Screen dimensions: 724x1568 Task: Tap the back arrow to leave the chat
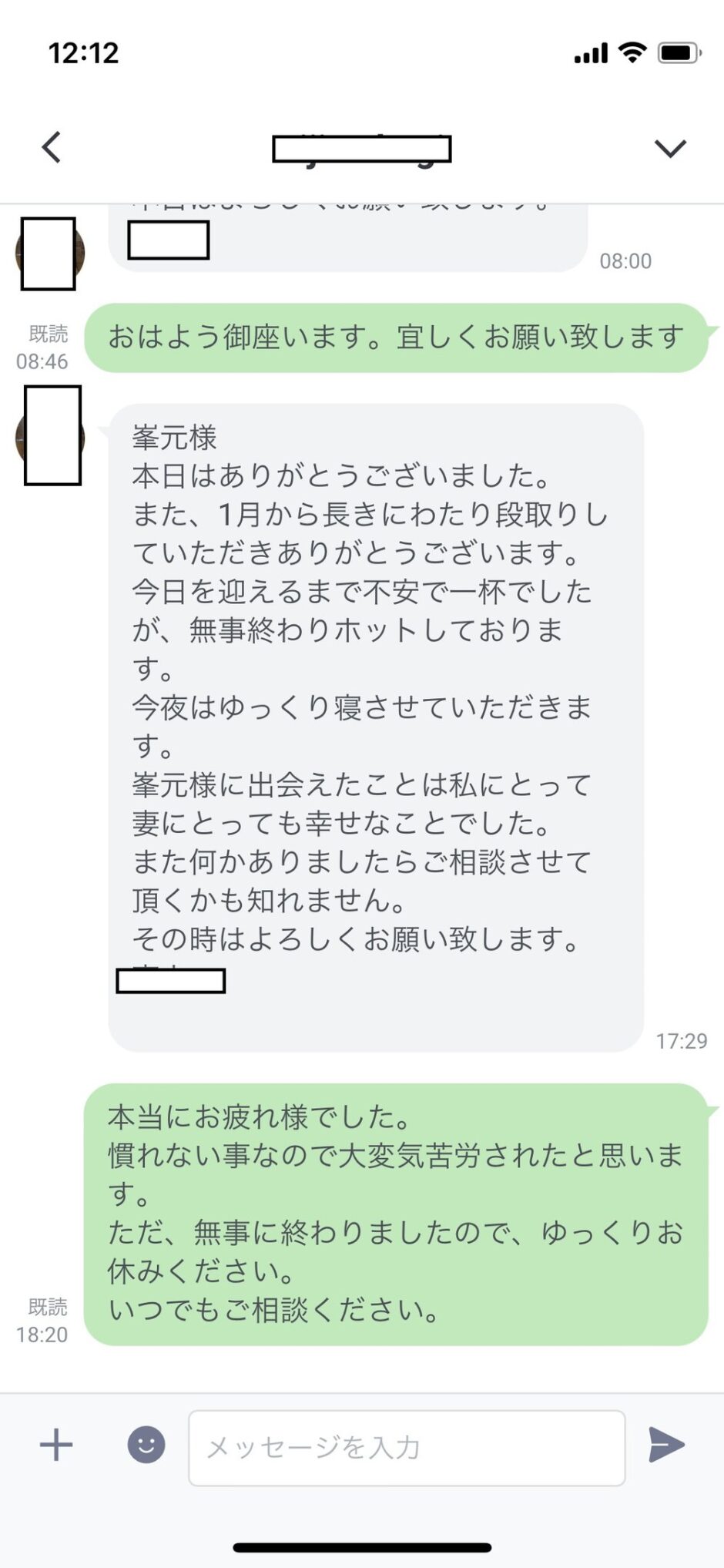tap(51, 147)
